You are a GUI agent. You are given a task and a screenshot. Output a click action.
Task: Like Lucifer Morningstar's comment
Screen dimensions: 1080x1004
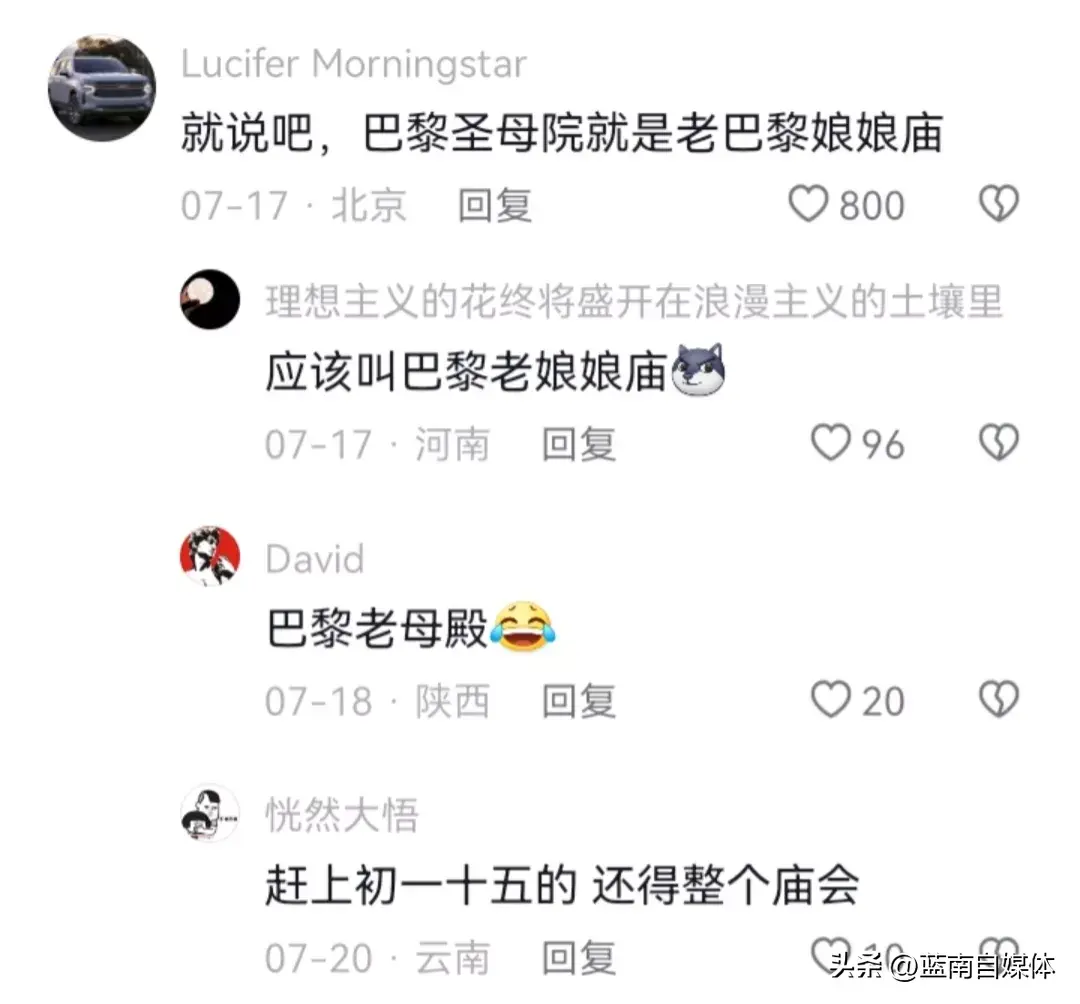pos(808,205)
